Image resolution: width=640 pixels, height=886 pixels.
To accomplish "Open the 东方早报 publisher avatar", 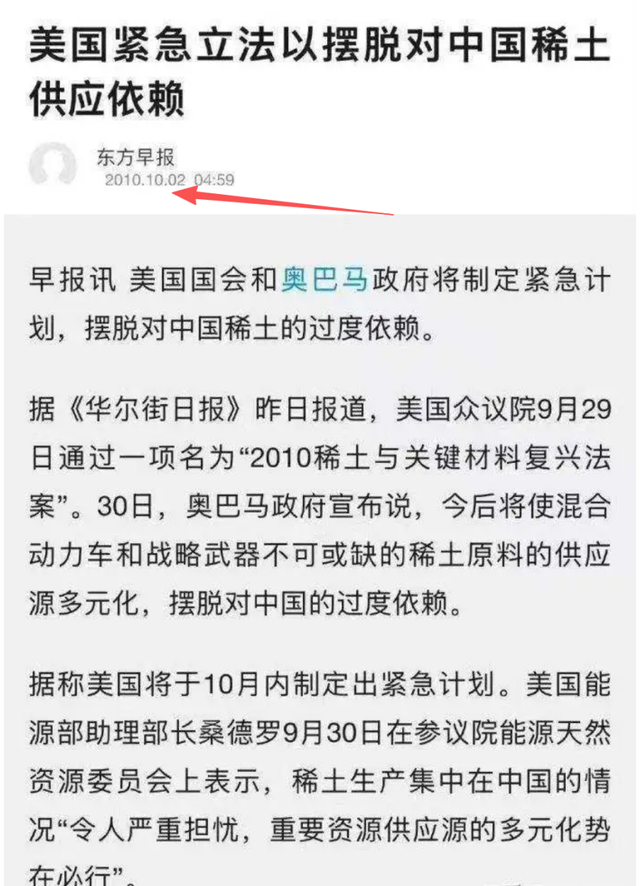I will coord(53,165).
